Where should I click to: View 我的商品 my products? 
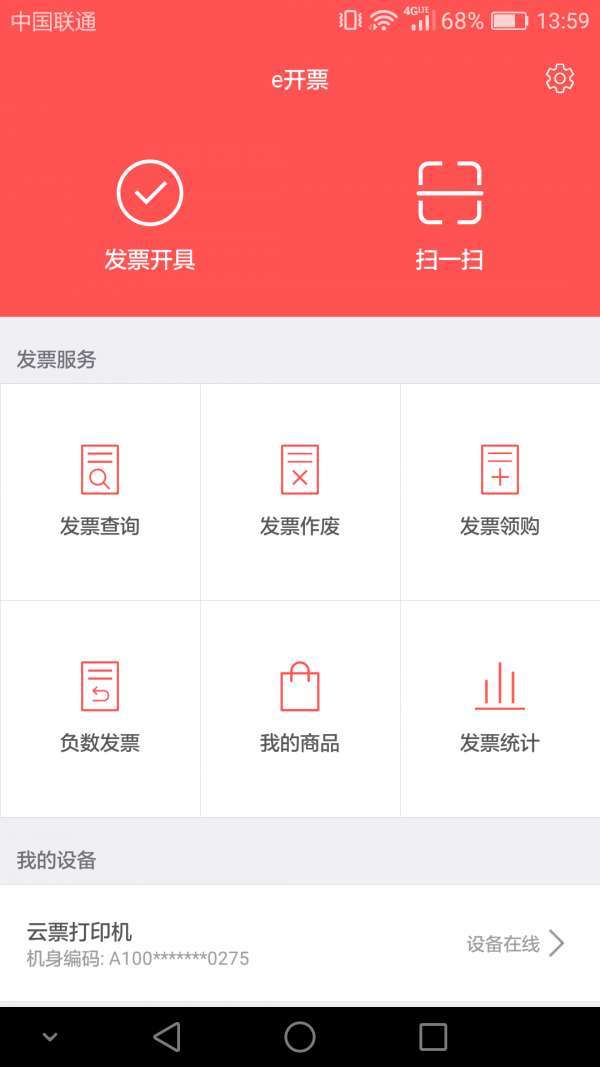(300, 708)
